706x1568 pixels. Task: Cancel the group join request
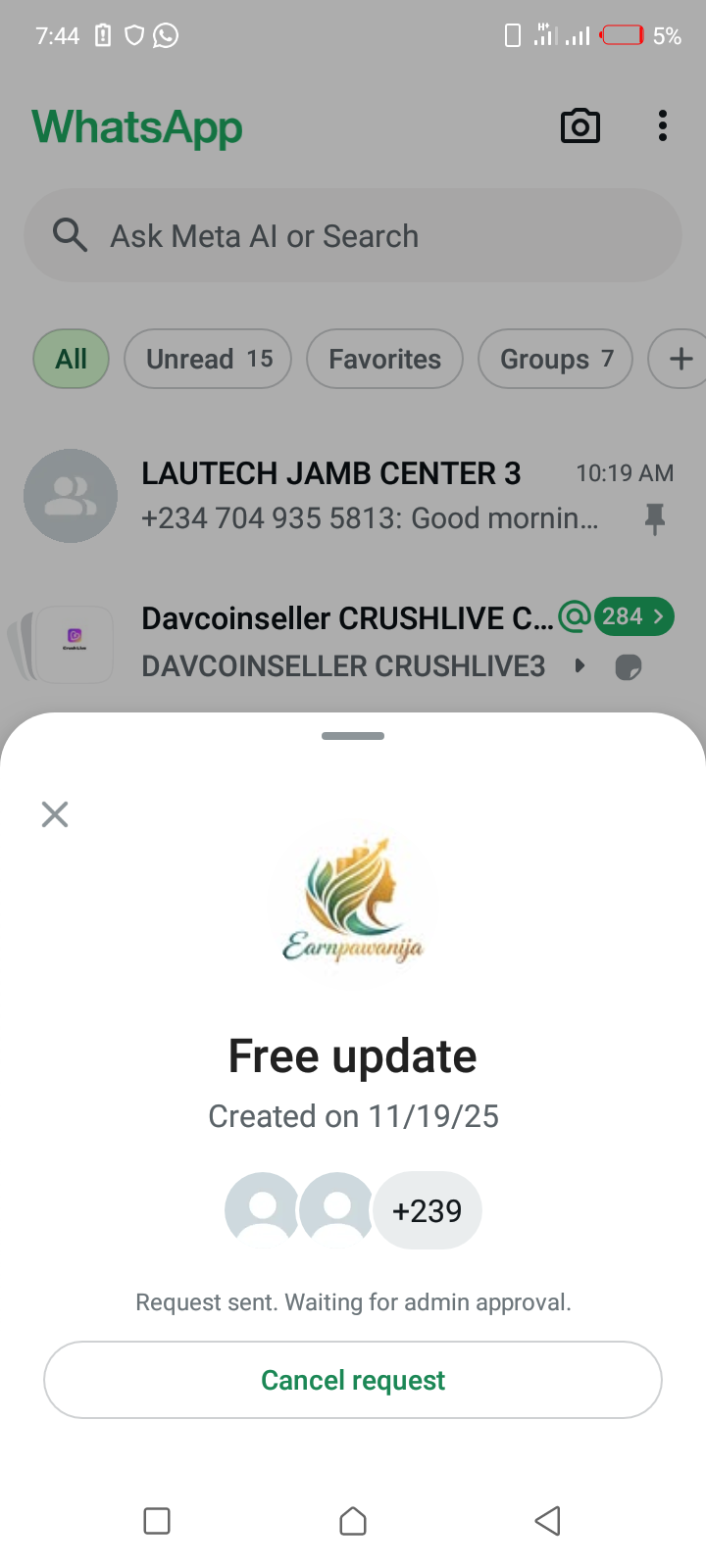[353, 1380]
